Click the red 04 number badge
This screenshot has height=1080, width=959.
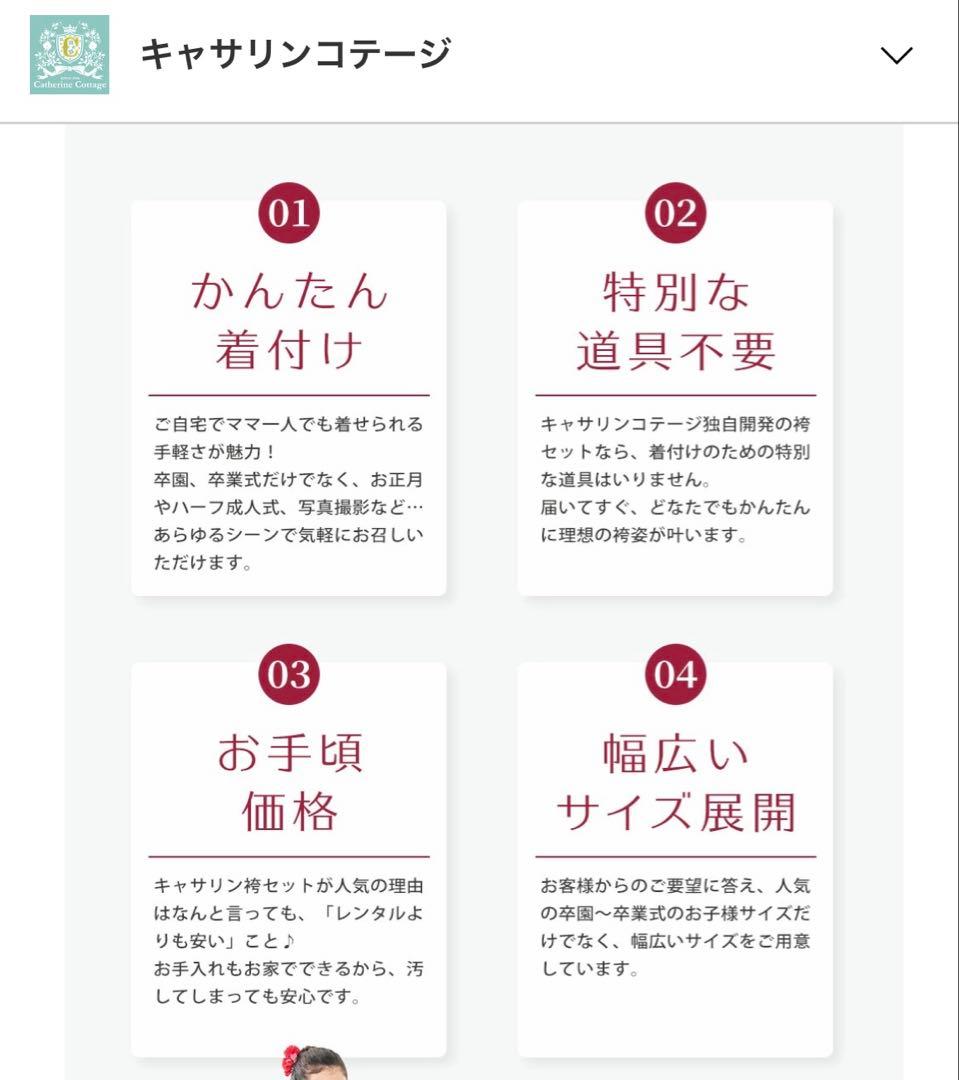coord(677,675)
